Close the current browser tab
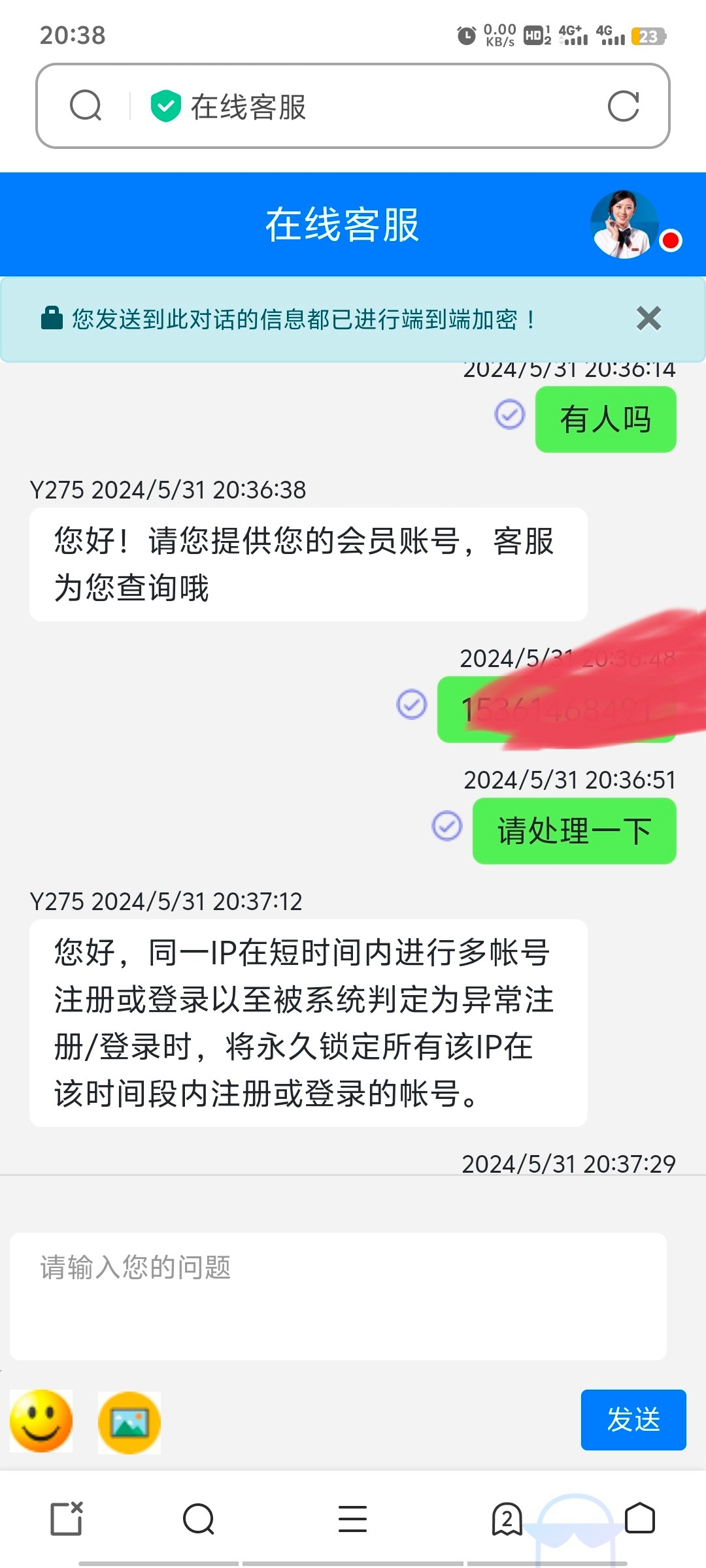 (67, 1518)
